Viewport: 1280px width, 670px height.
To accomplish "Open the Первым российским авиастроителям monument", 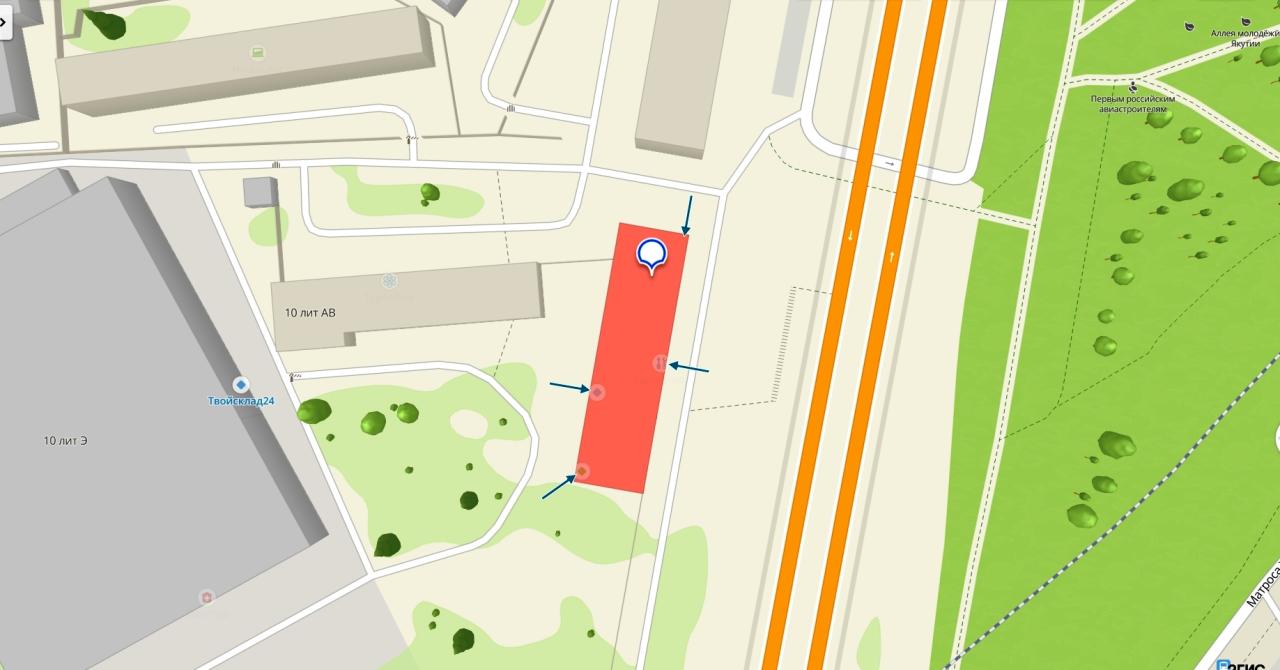I will (x=1132, y=87).
